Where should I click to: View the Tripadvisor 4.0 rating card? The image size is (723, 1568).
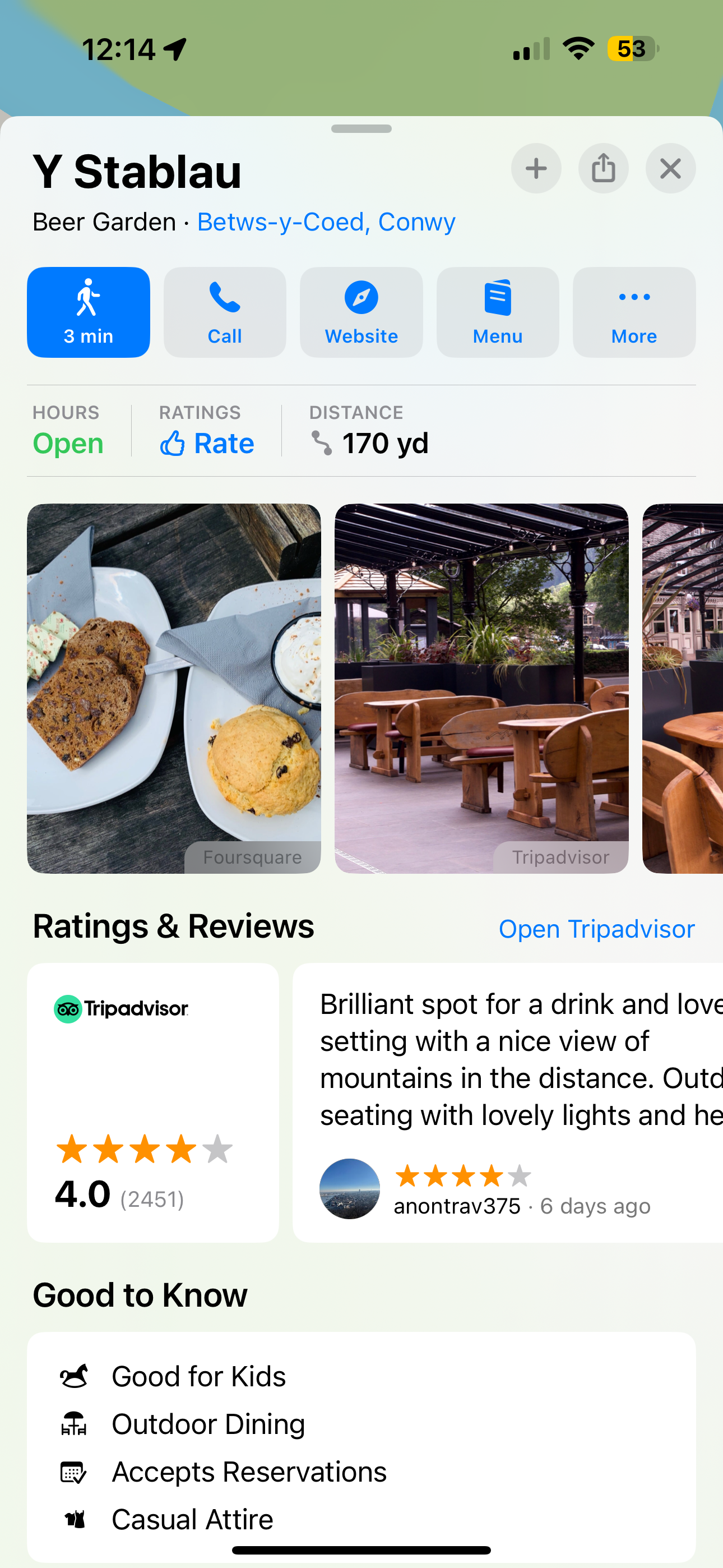(153, 1102)
